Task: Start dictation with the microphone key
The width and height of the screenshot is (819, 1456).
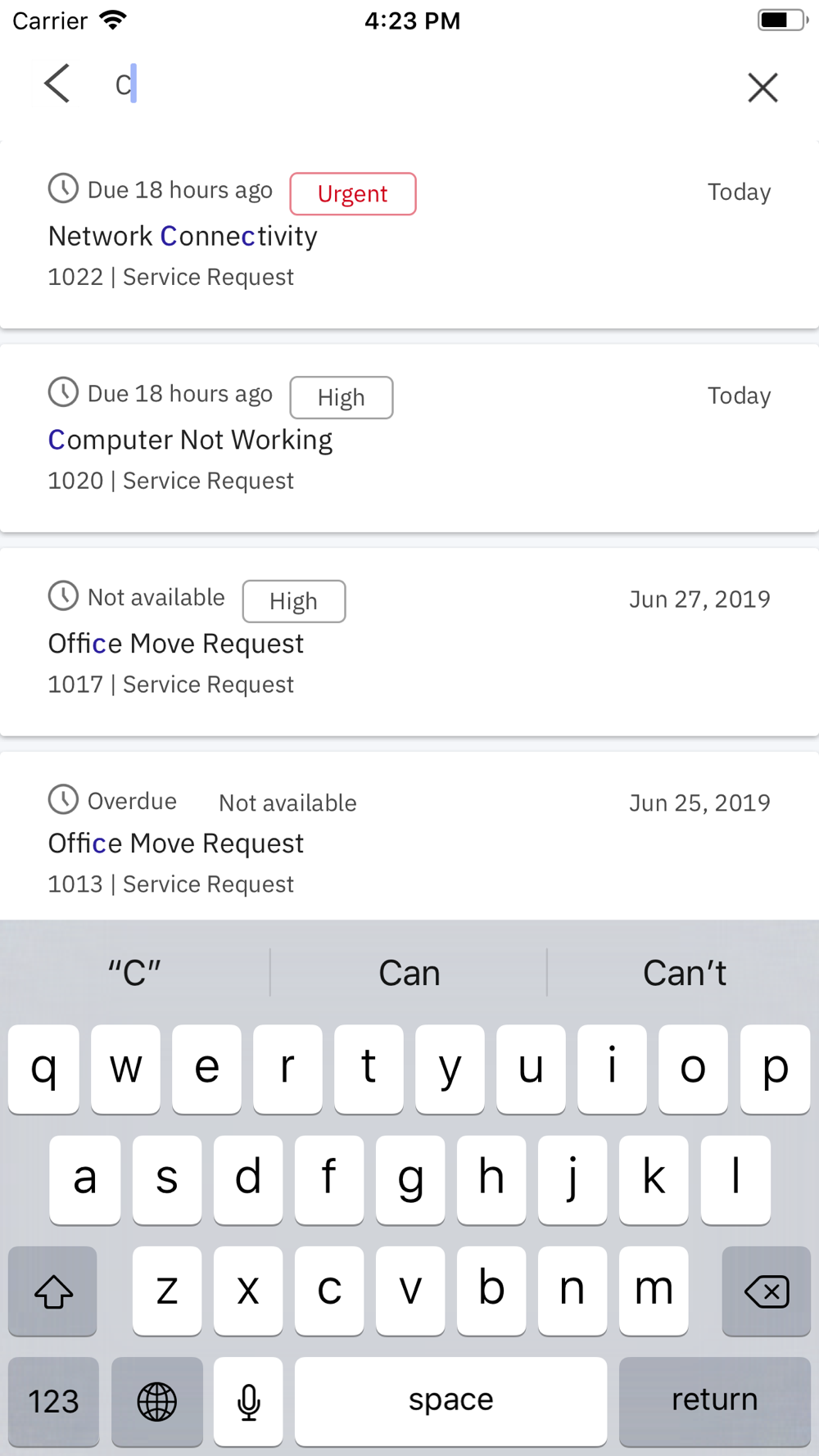Action: tap(248, 1401)
